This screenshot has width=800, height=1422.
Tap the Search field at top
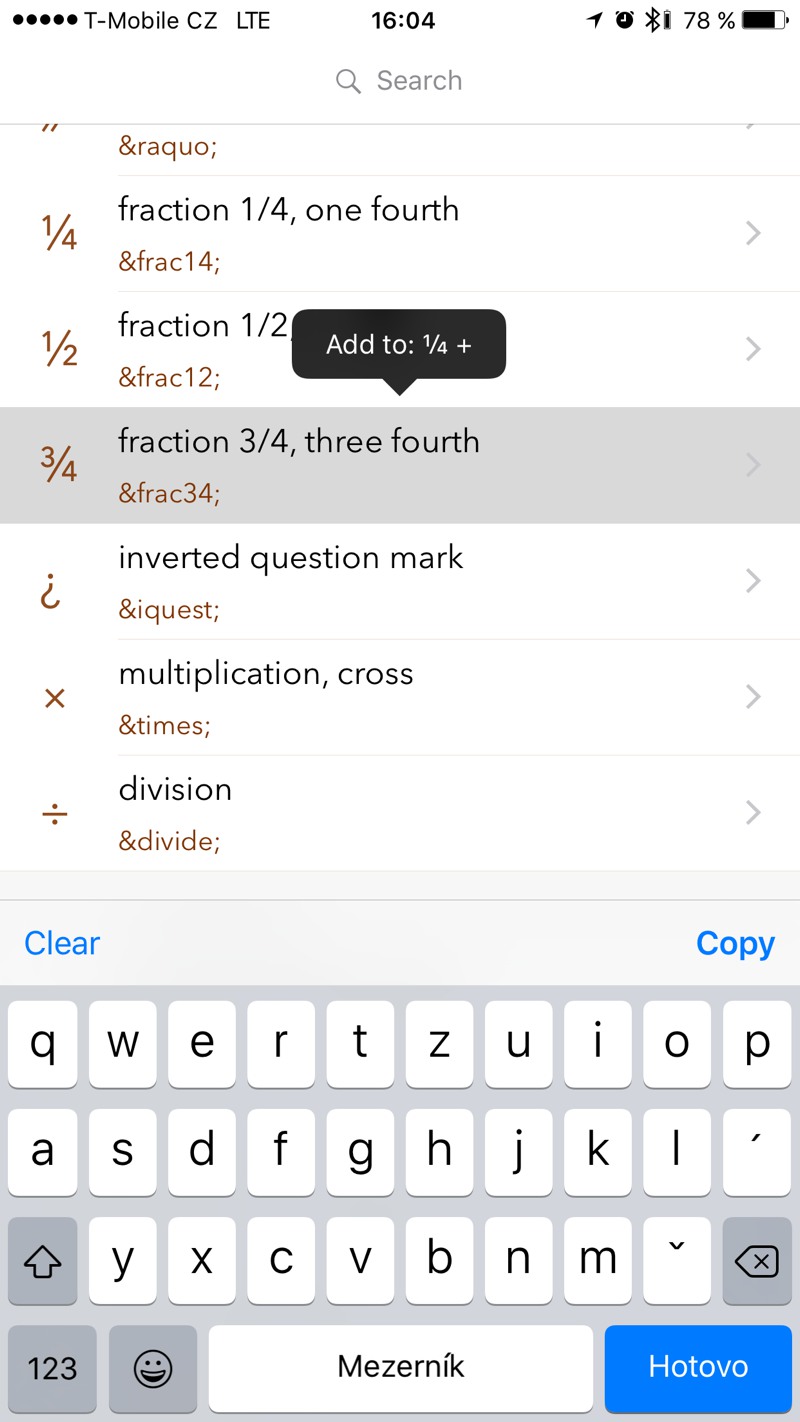click(x=400, y=81)
